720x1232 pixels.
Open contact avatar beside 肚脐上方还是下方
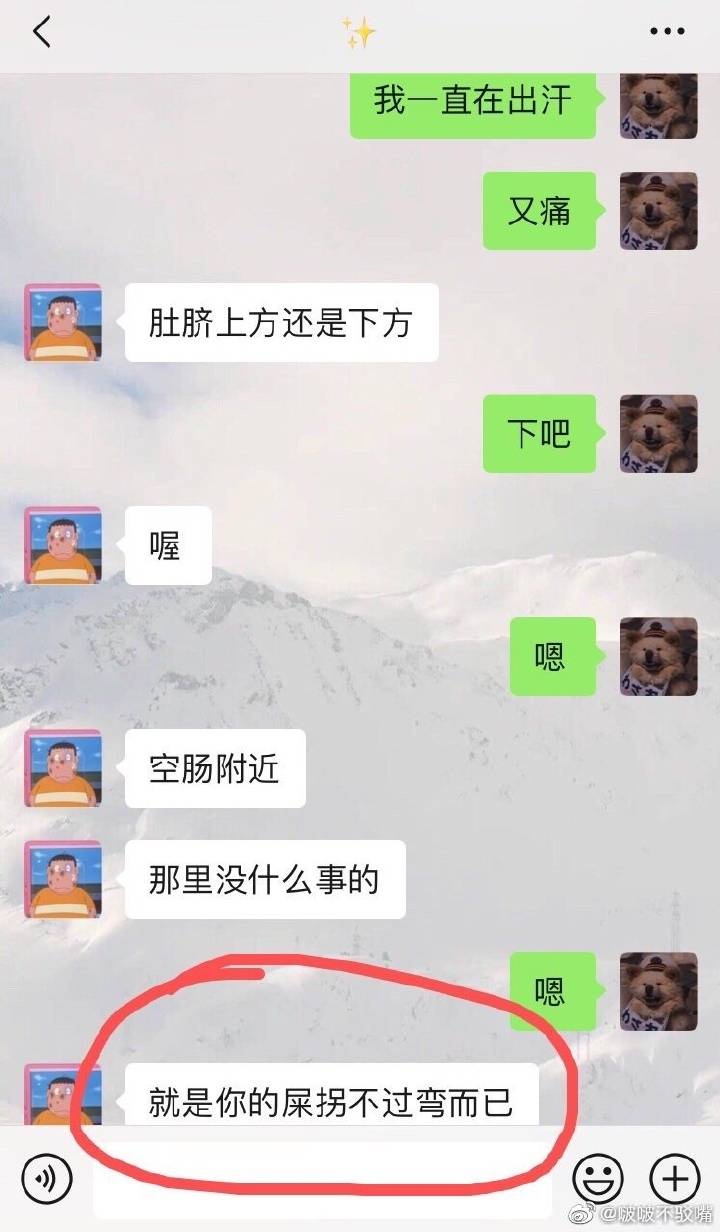click(62, 322)
